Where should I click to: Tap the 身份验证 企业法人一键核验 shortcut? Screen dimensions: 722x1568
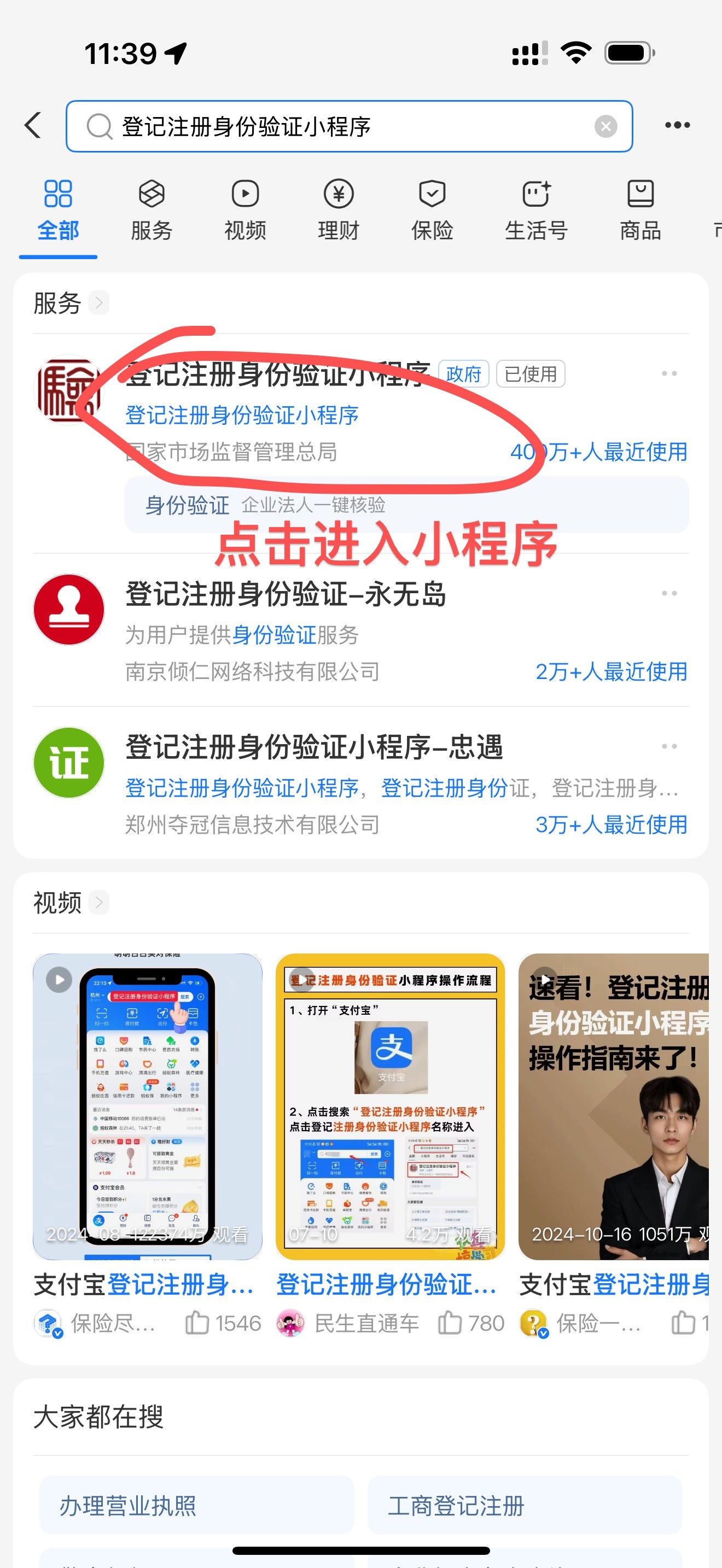point(406,505)
